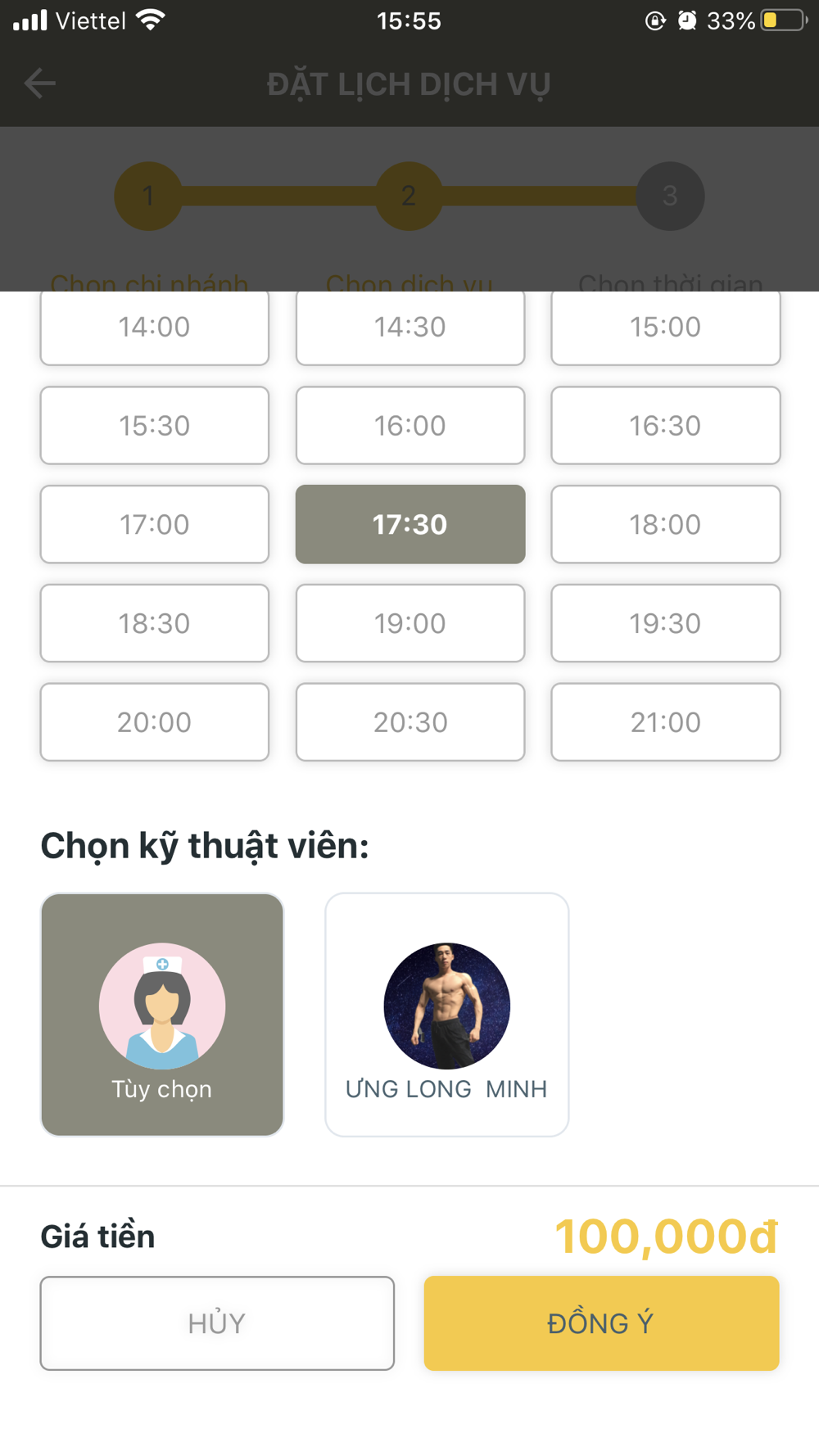Select technician ƯNG LONG MINH
Viewport: 819px width, 1456px height.
click(446, 1015)
